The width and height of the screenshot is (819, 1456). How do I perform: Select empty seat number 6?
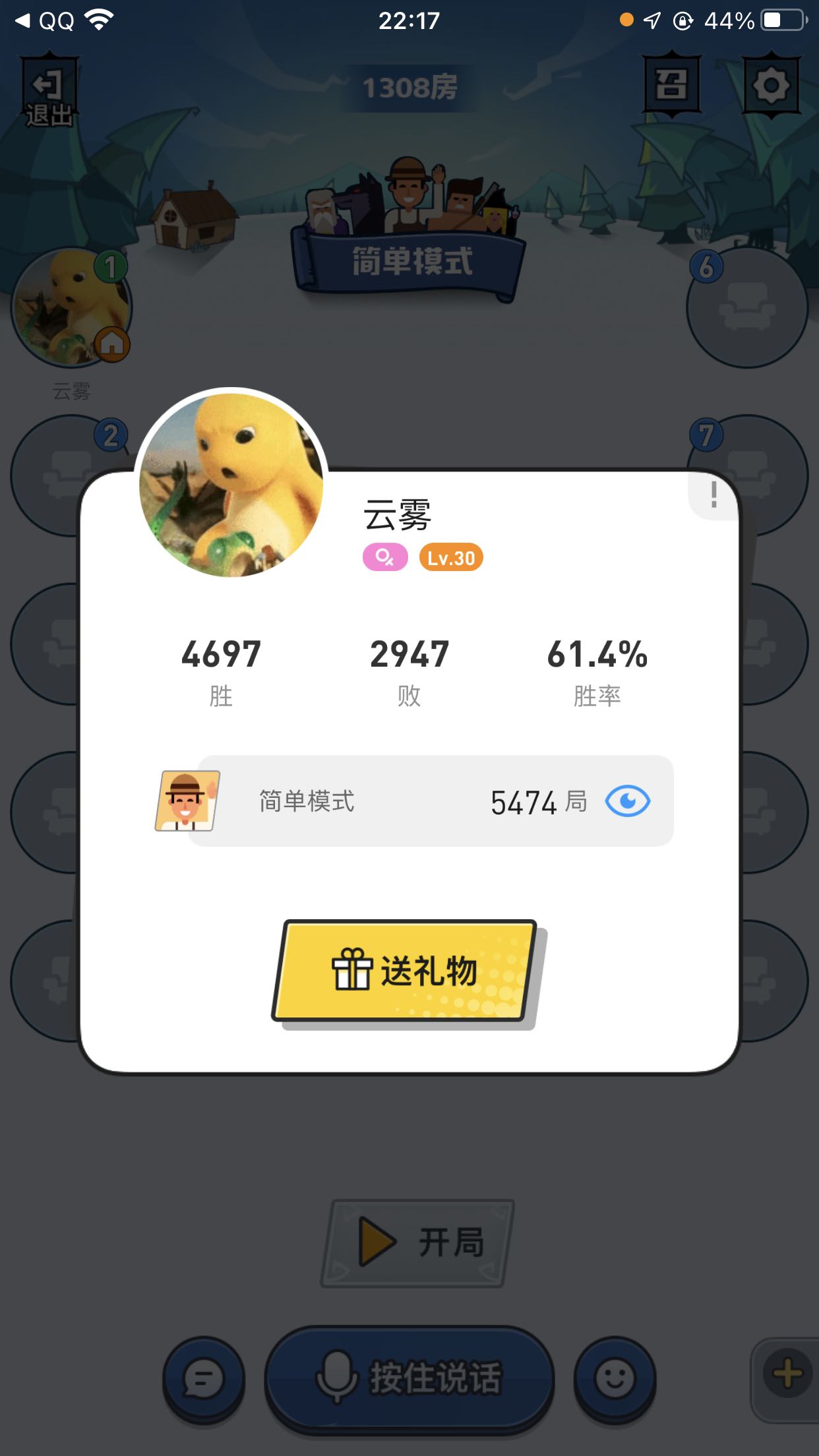pos(748,307)
